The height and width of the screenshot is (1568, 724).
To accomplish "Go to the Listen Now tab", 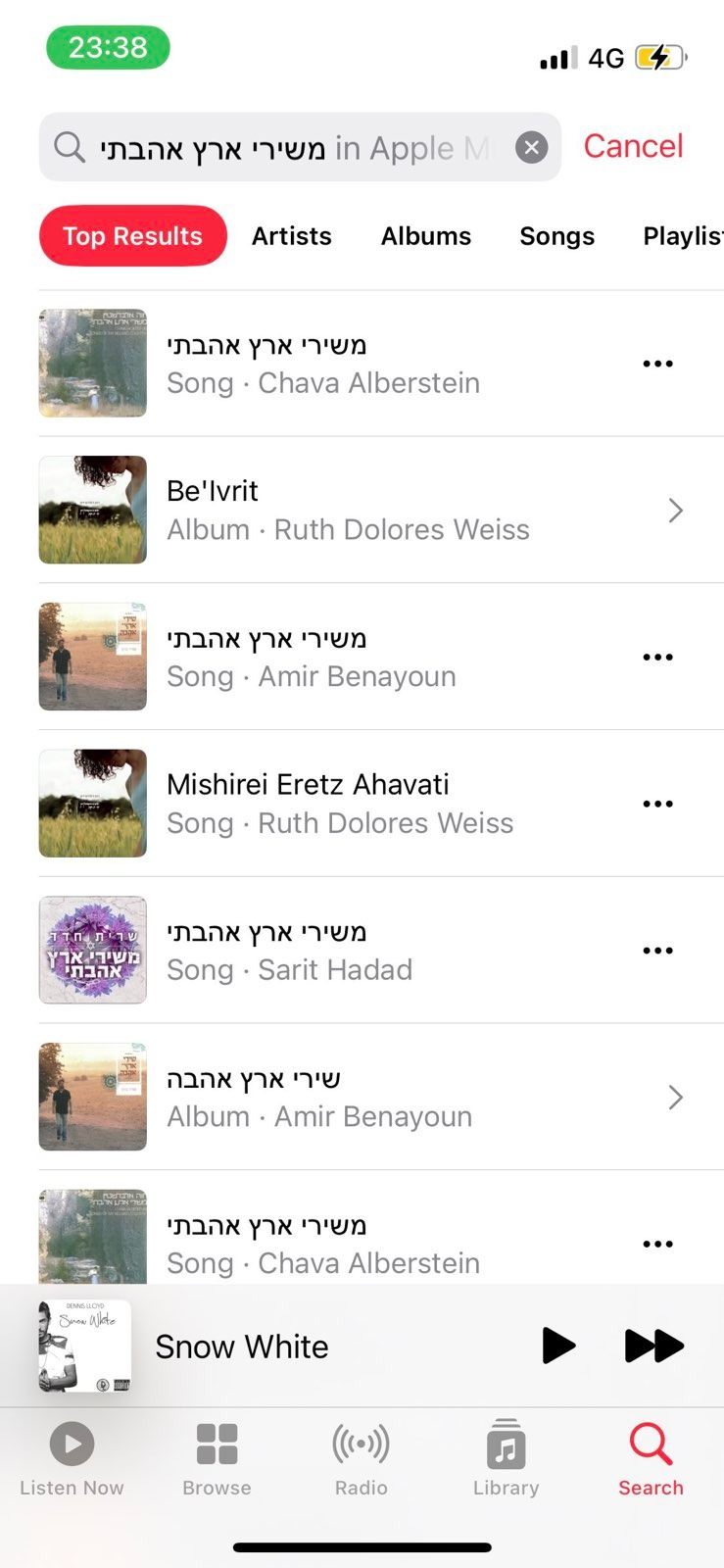I will [72, 1458].
